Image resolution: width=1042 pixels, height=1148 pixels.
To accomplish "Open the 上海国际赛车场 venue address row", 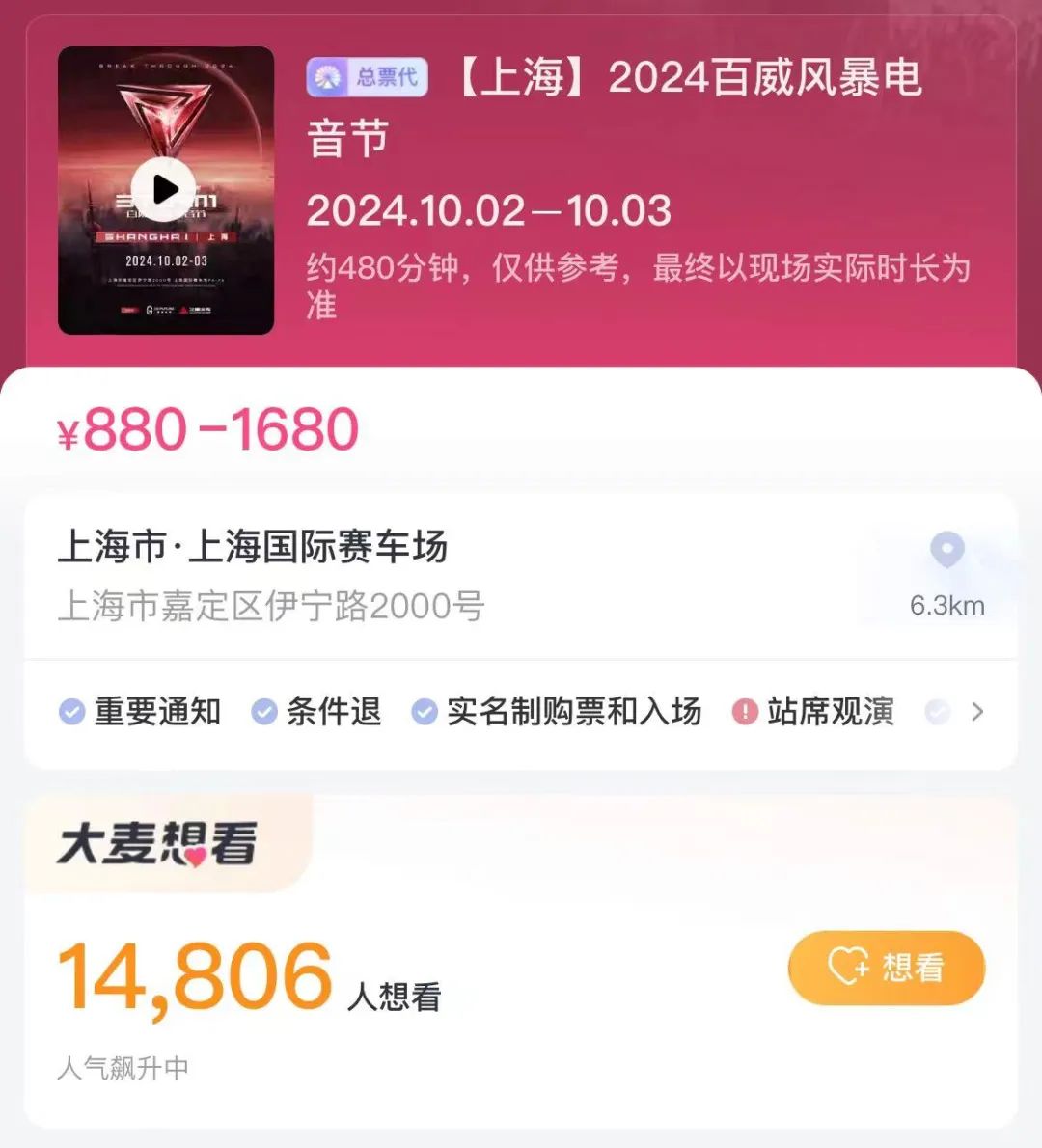I will pos(270,575).
